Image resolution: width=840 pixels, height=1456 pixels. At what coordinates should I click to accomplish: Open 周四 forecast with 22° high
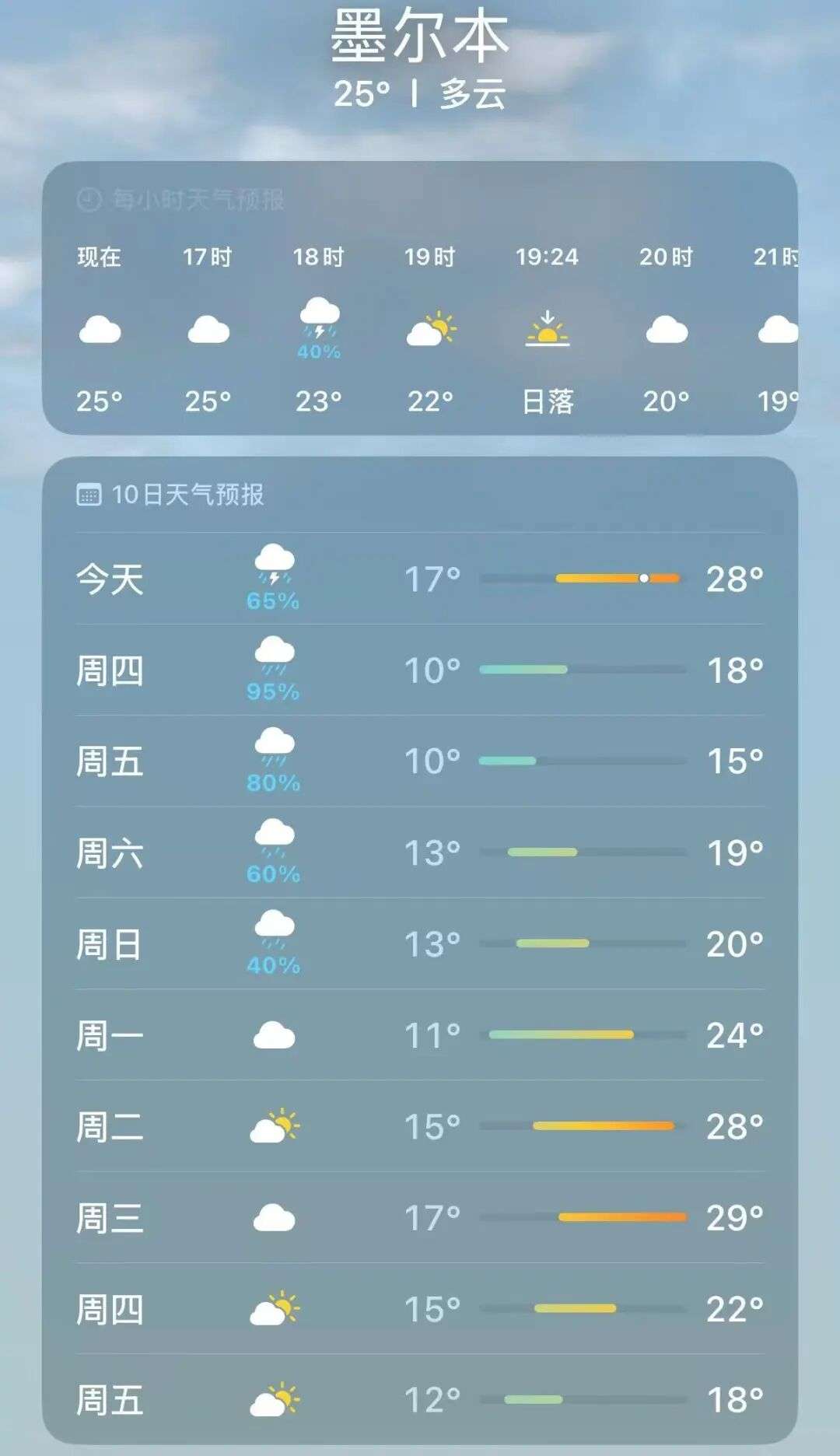tap(420, 1309)
